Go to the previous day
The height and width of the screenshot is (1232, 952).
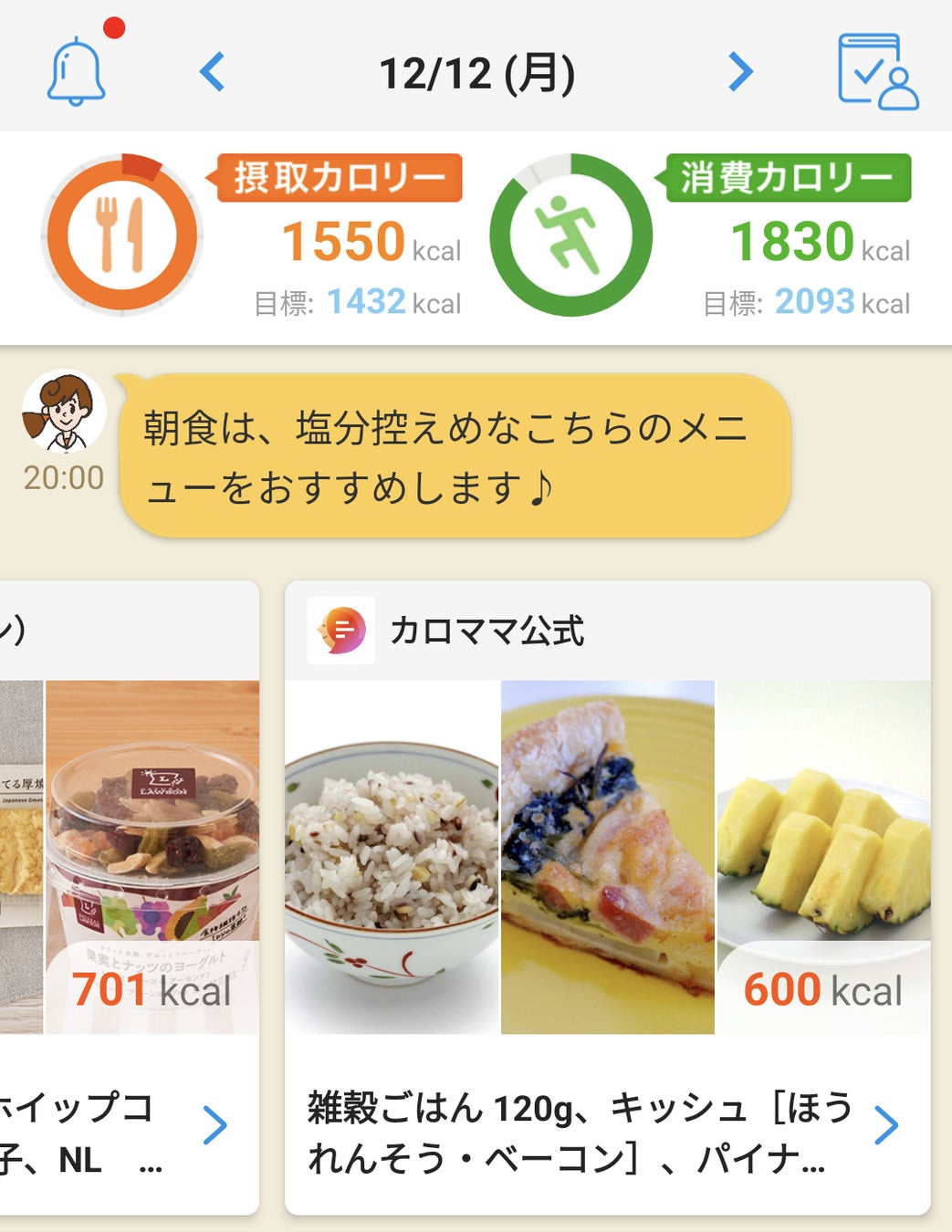pyautogui.click(x=212, y=72)
